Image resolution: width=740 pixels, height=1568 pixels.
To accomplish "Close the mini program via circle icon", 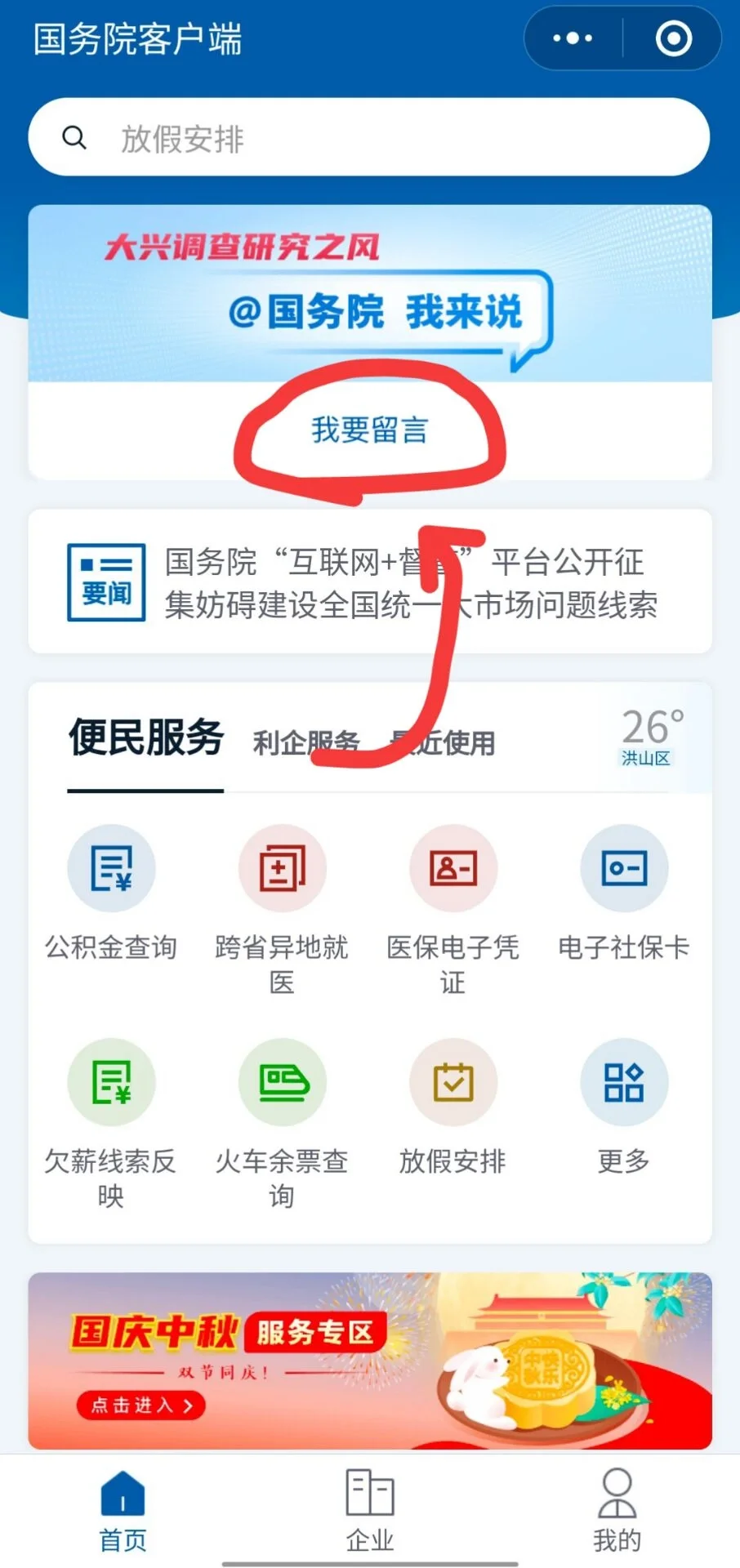I will click(x=674, y=38).
